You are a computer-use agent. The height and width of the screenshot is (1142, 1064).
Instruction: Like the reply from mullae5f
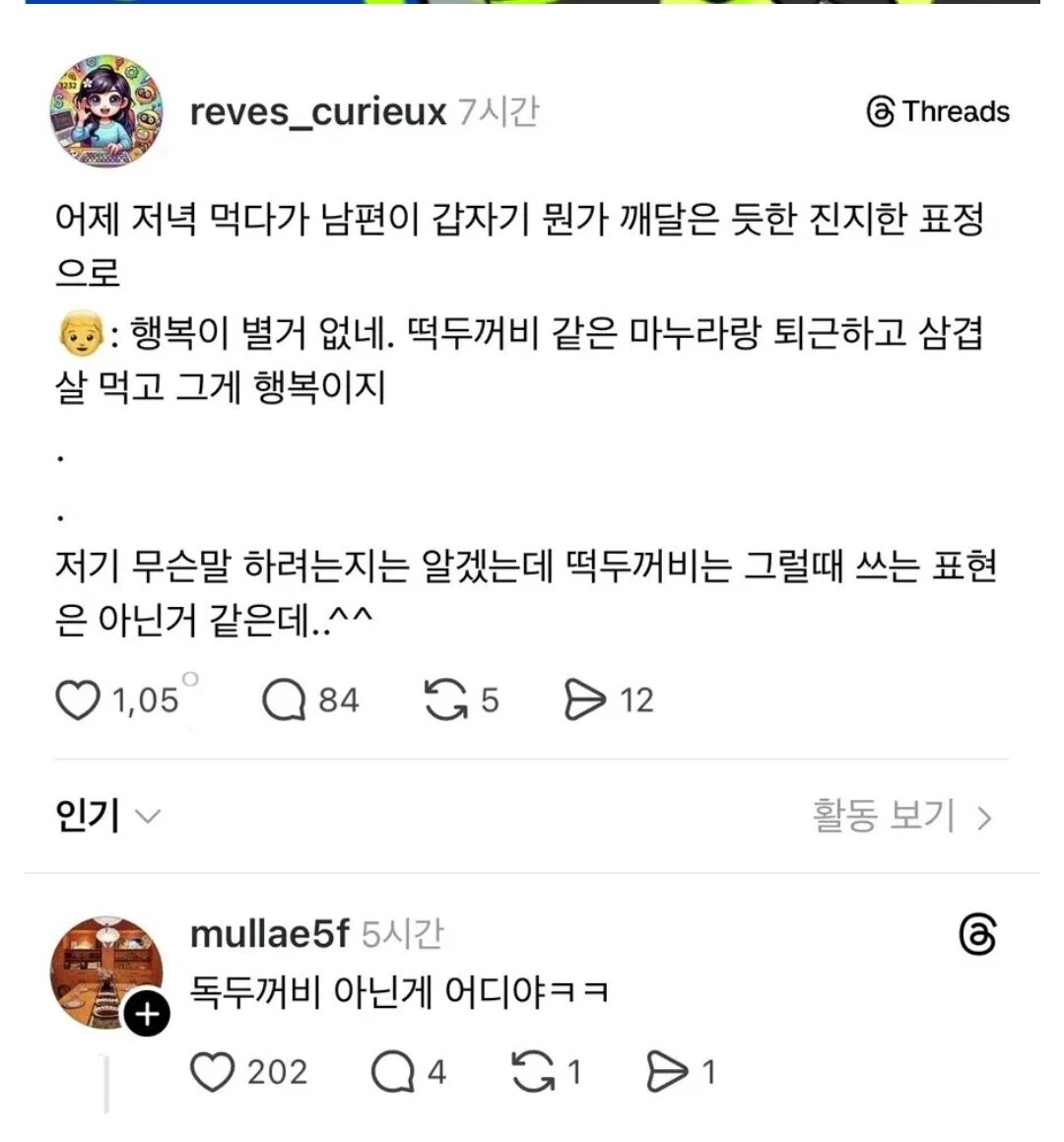212,1072
